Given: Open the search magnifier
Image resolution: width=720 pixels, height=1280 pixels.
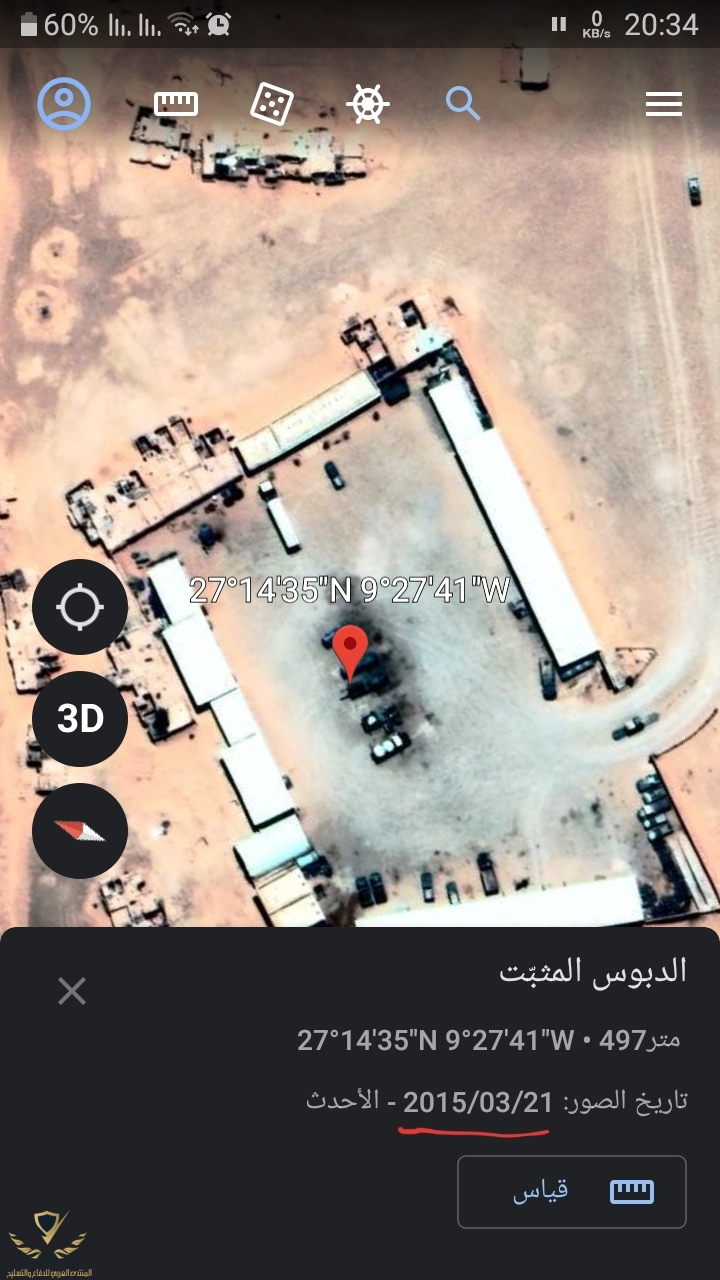Looking at the screenshot, I should point(462,103).
